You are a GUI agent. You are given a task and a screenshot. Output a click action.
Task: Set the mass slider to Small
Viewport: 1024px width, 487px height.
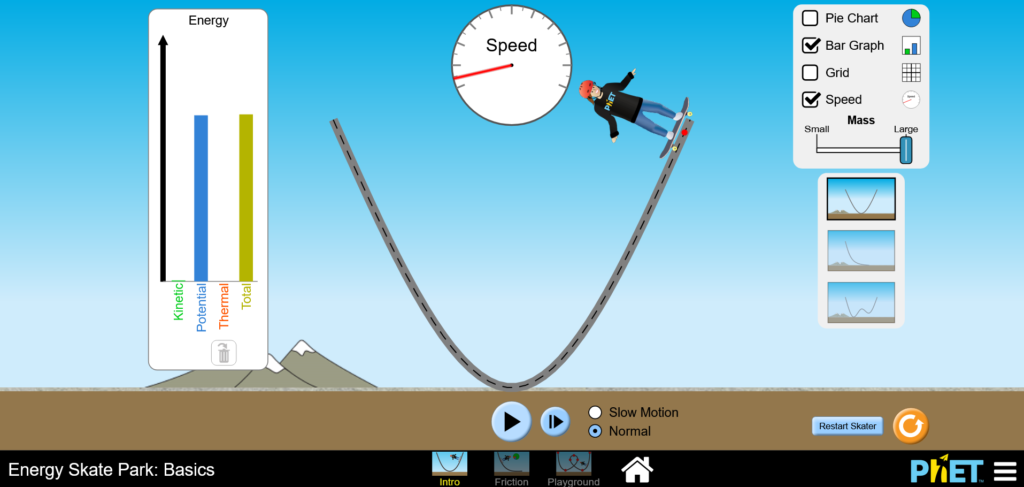(818, 150)
